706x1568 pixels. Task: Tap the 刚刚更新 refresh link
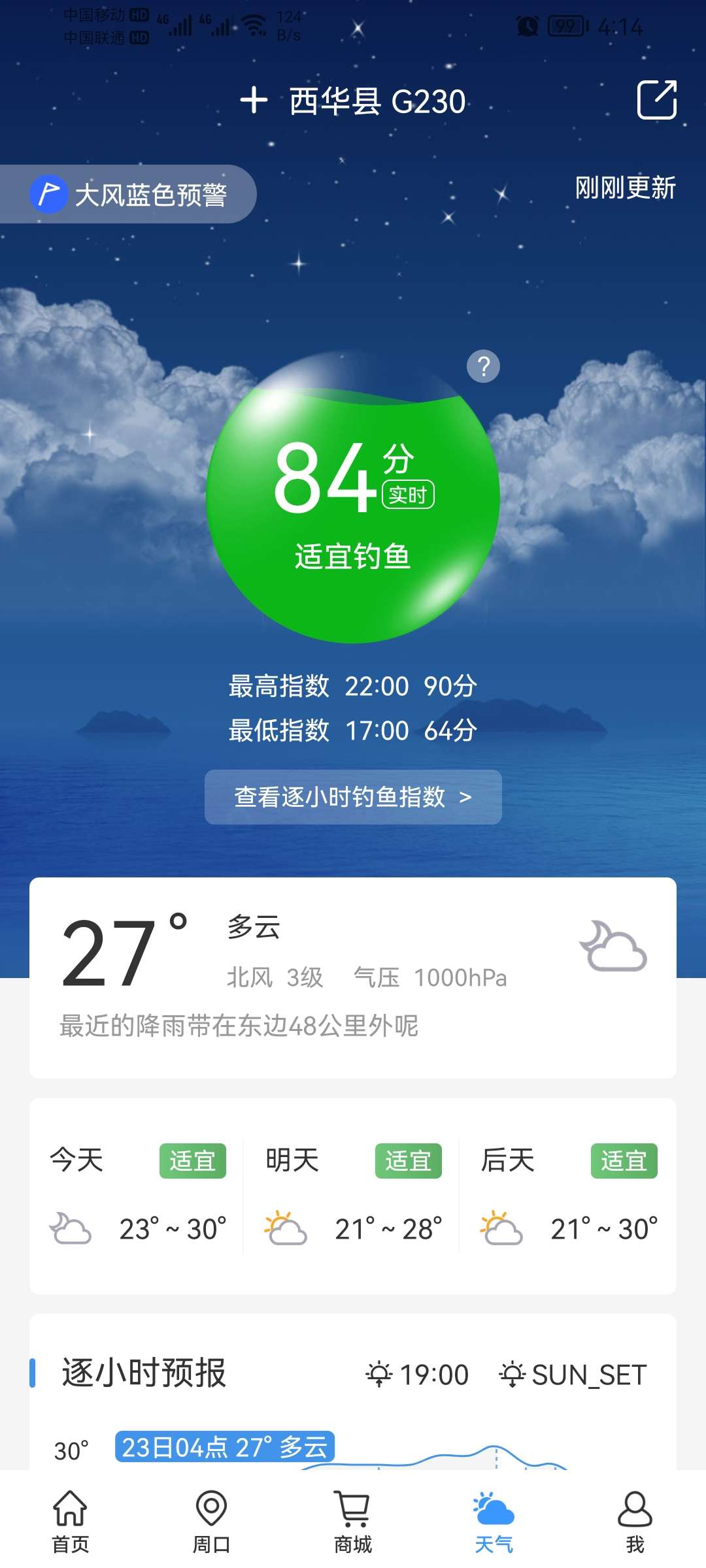pos(623,189)
